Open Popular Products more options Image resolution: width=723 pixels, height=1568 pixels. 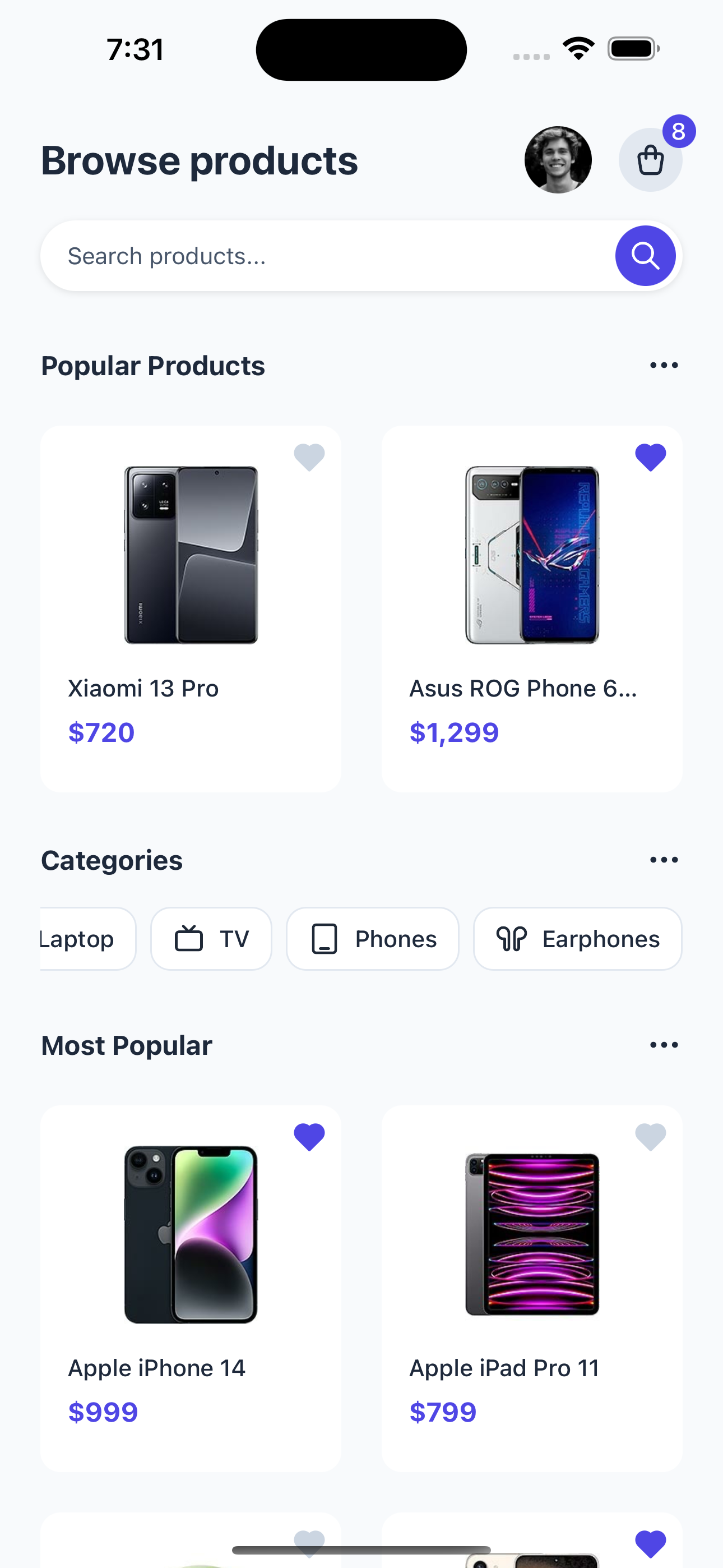[664, 365]
